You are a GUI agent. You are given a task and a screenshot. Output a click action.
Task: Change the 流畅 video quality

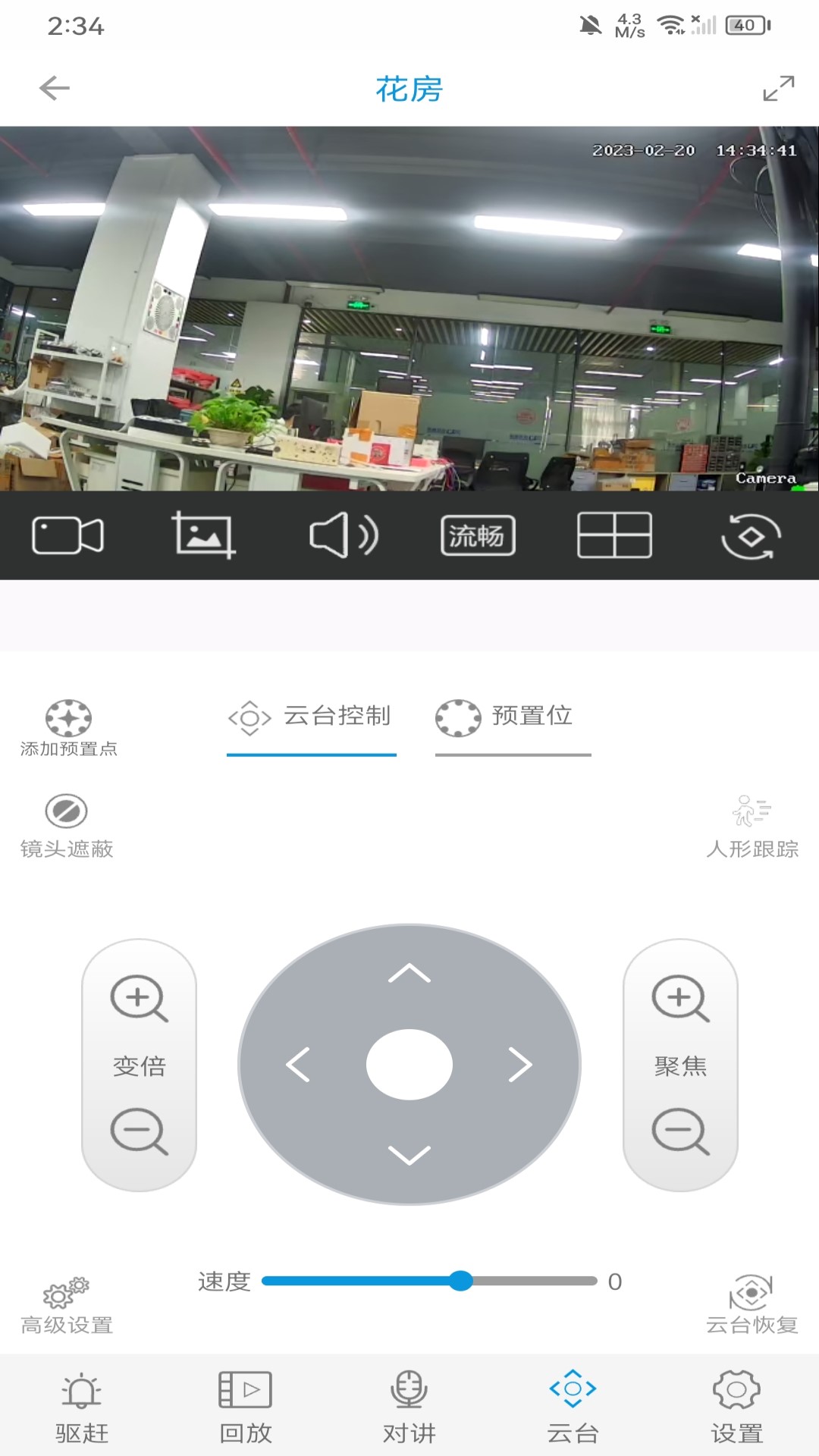click(x=478, y=535)
